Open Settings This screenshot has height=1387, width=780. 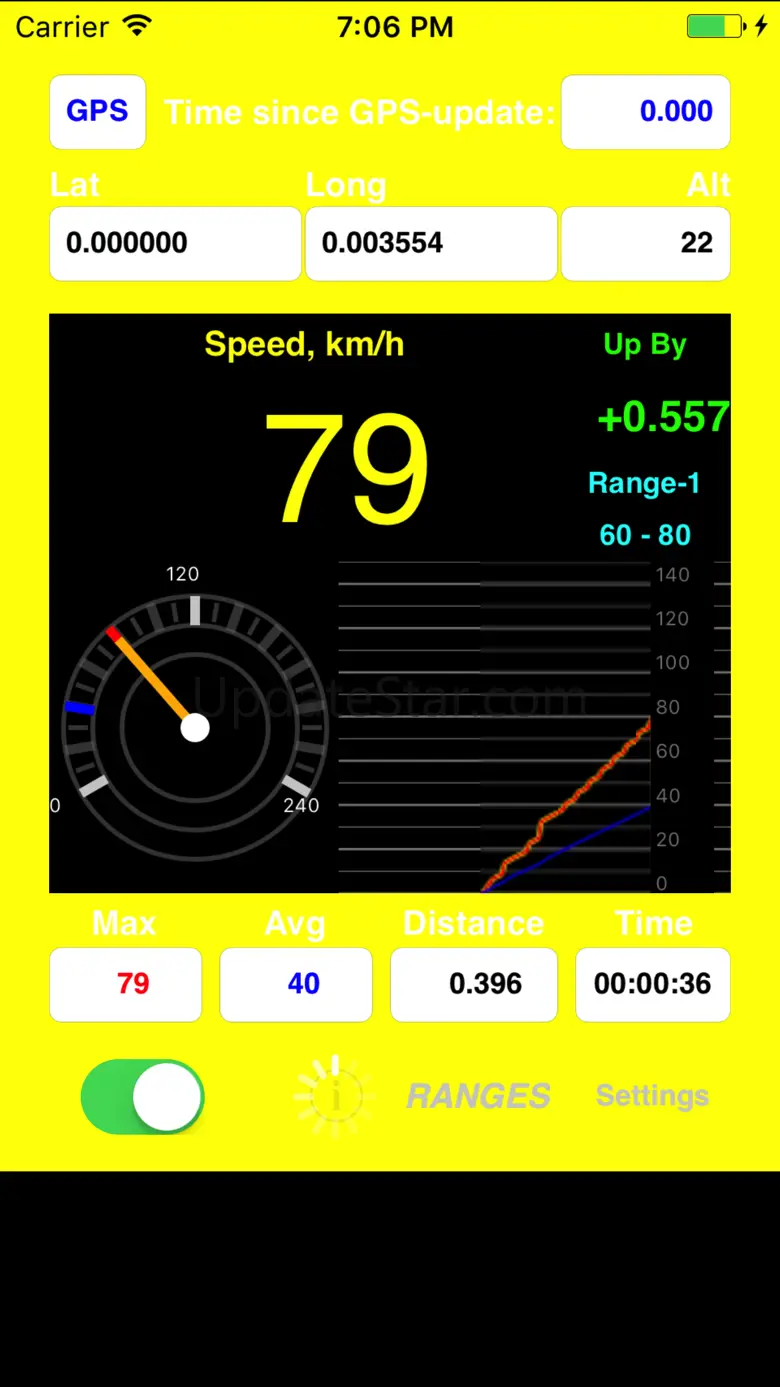(652, 1096)
